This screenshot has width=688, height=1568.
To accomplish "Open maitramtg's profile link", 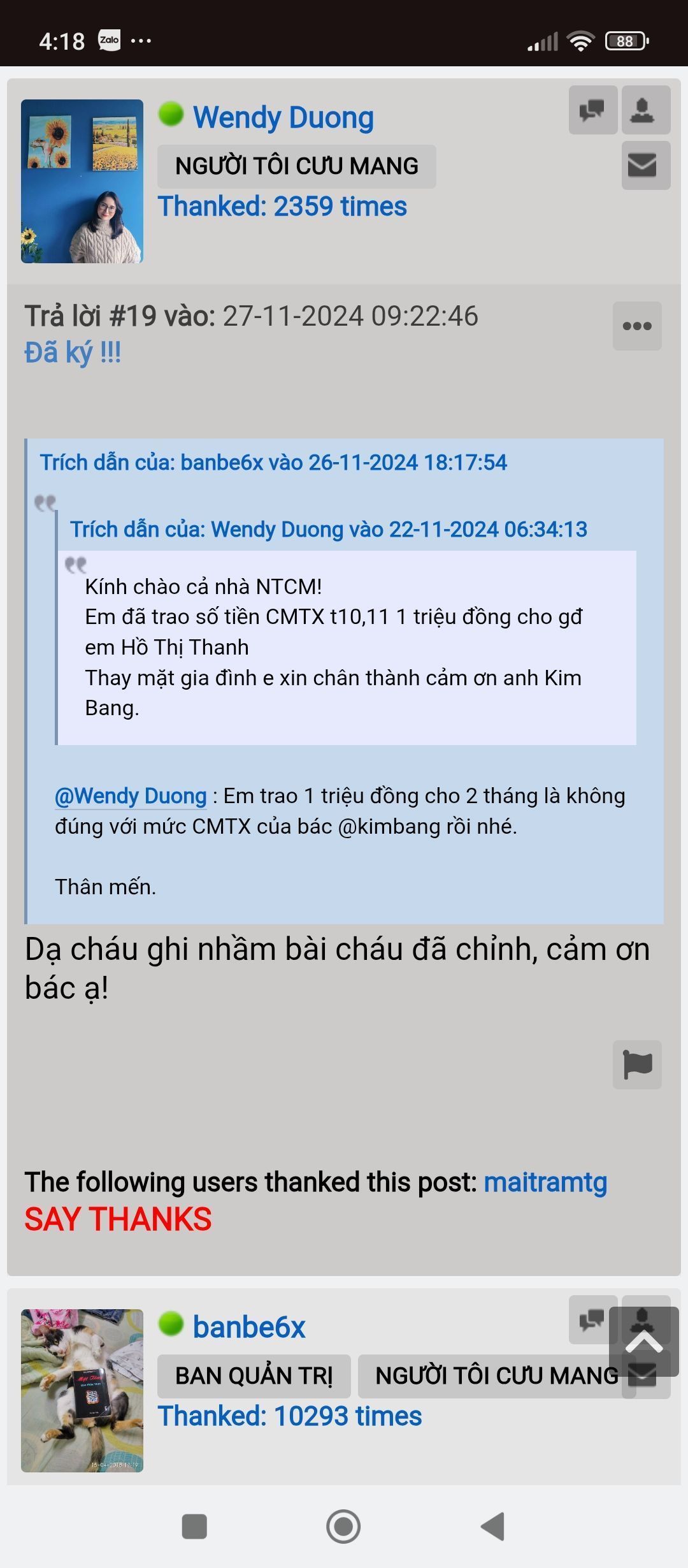I will pyautogui.click(x=545, y=1182).
